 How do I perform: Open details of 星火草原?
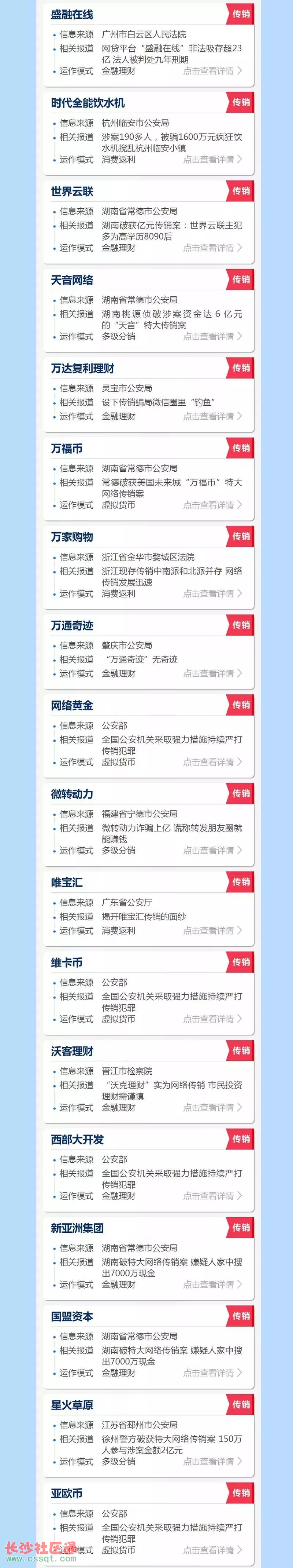(212, 1462)
